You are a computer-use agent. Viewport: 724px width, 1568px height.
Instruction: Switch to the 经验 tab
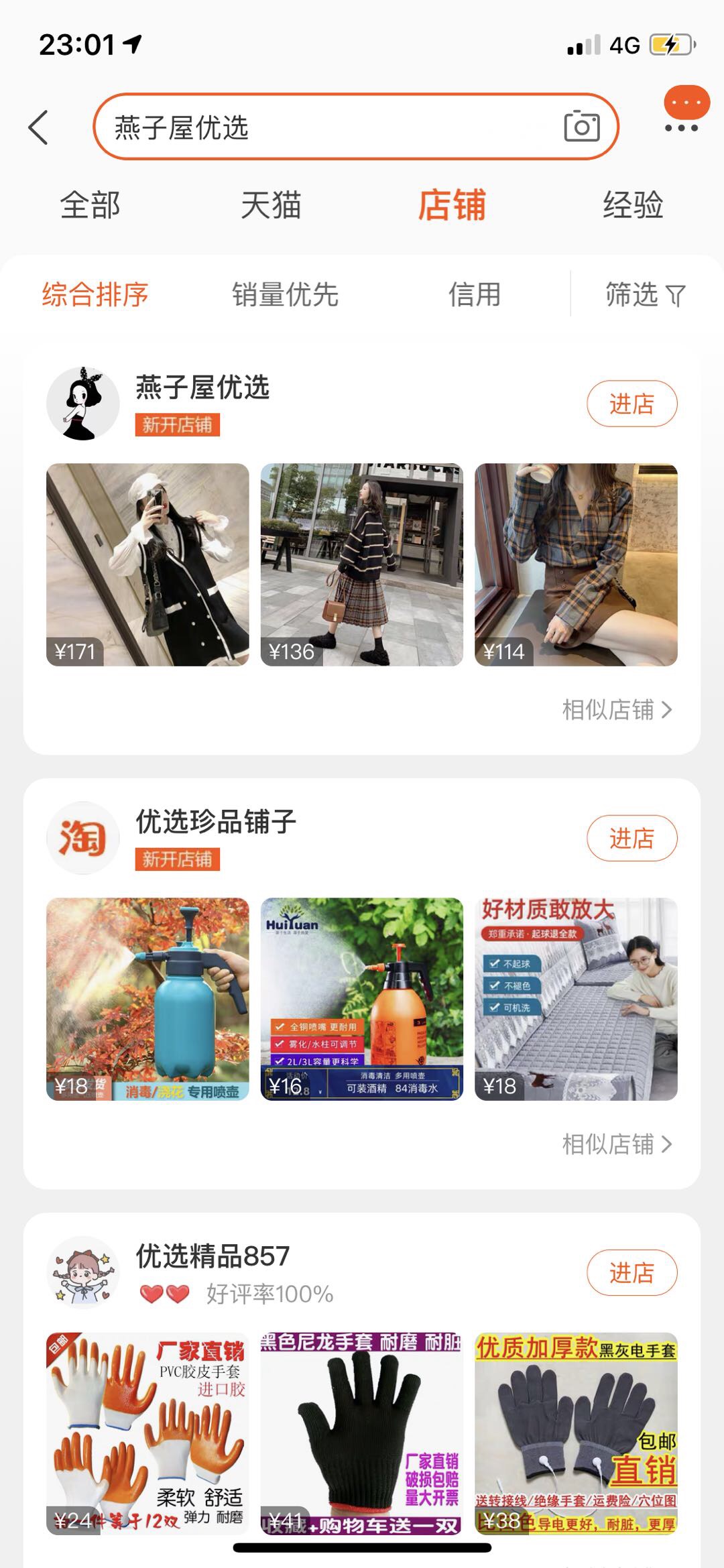coord(632,205)
